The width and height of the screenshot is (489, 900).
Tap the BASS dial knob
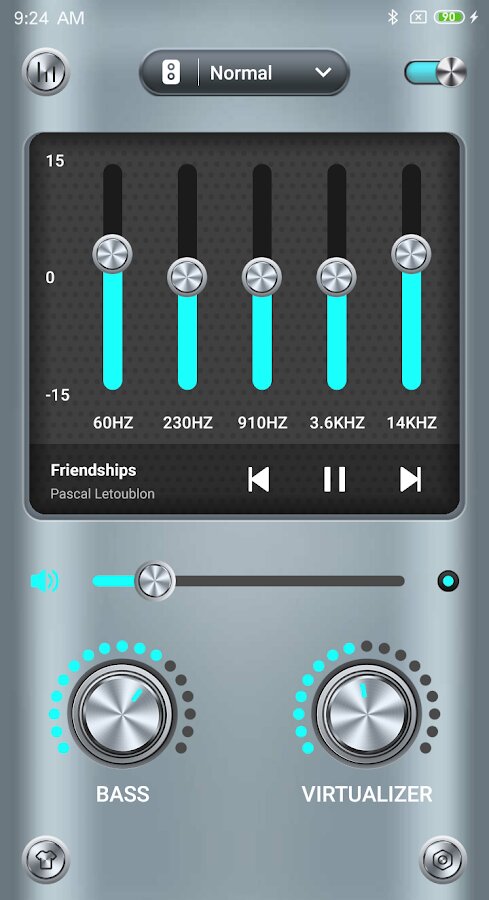(x=122, y=713)
